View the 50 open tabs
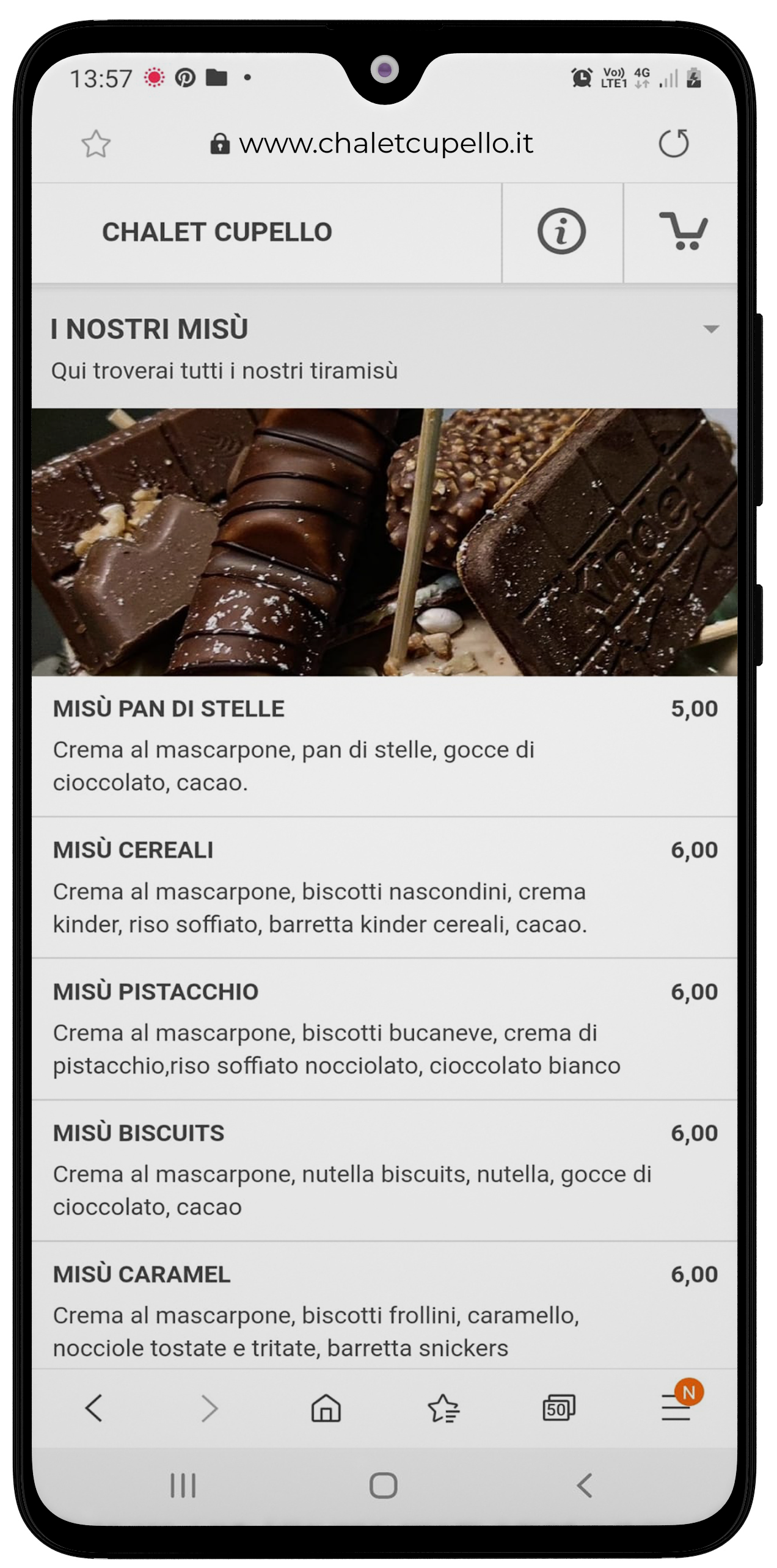The height and width of the screenshot is (1568, 777). point(558,1409)
